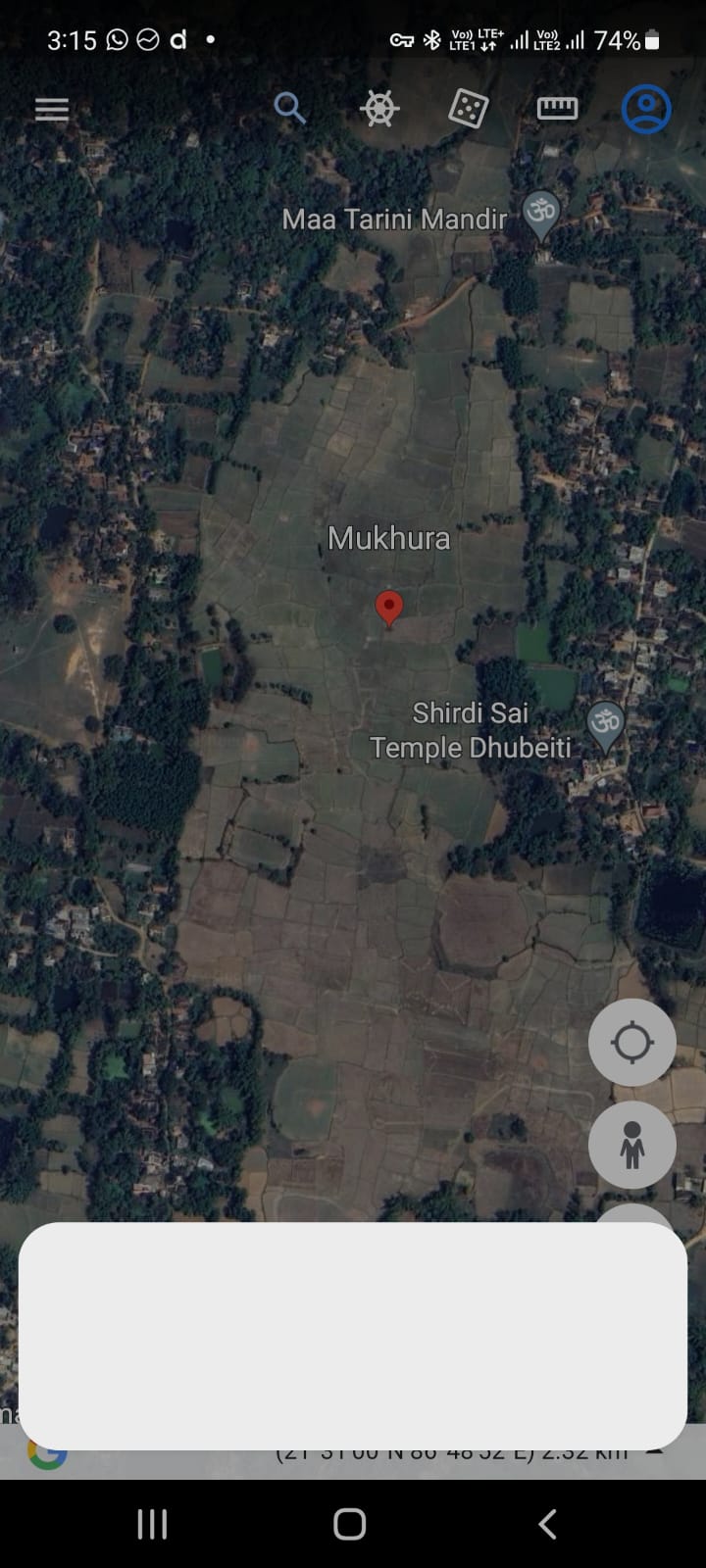Go back with system back button
The height and width of the screenshot is (1568, 706).
click(x=547, y=1524)
